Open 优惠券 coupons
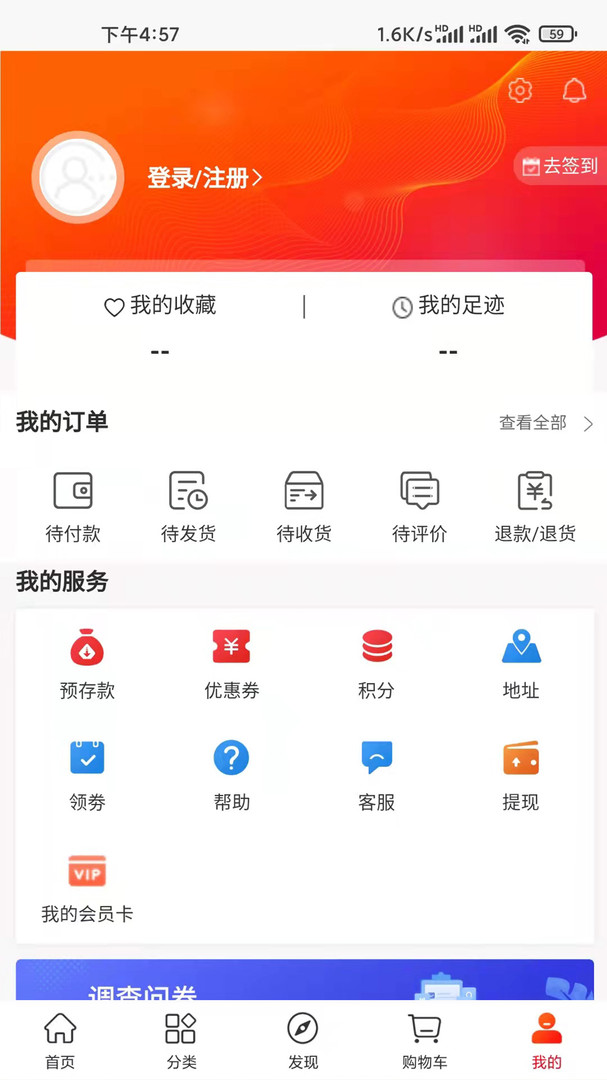This screenshot has width=607, height=1080. click(232, 664)
